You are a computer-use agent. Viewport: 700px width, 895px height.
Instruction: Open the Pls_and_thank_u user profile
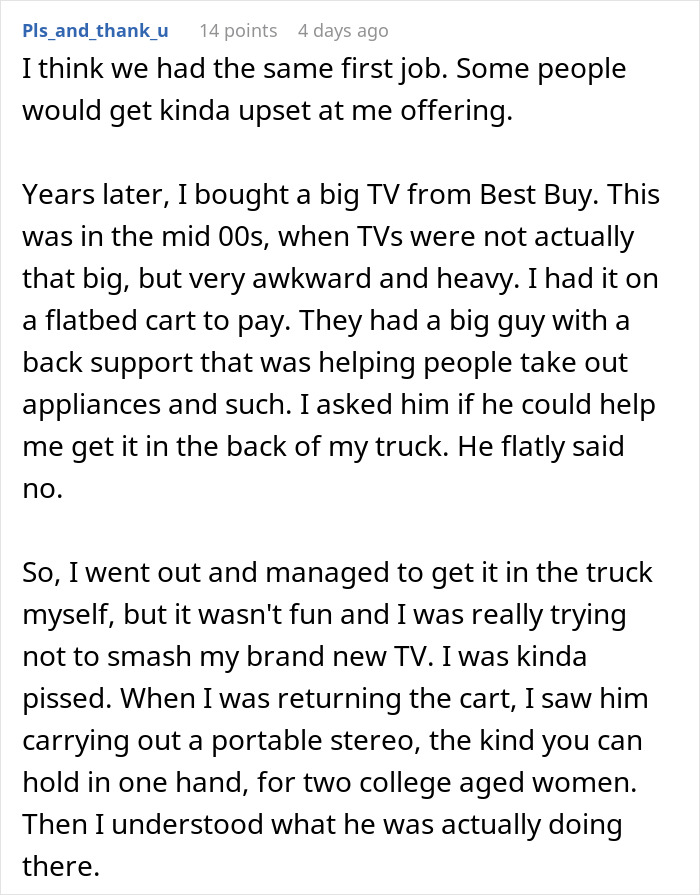click(94, 31)
